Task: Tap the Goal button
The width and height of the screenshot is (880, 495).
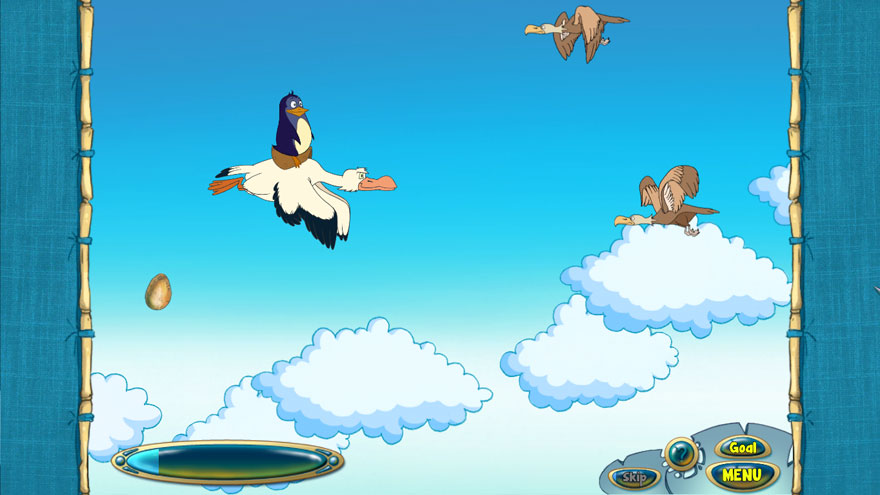Action: click(742, 448)
